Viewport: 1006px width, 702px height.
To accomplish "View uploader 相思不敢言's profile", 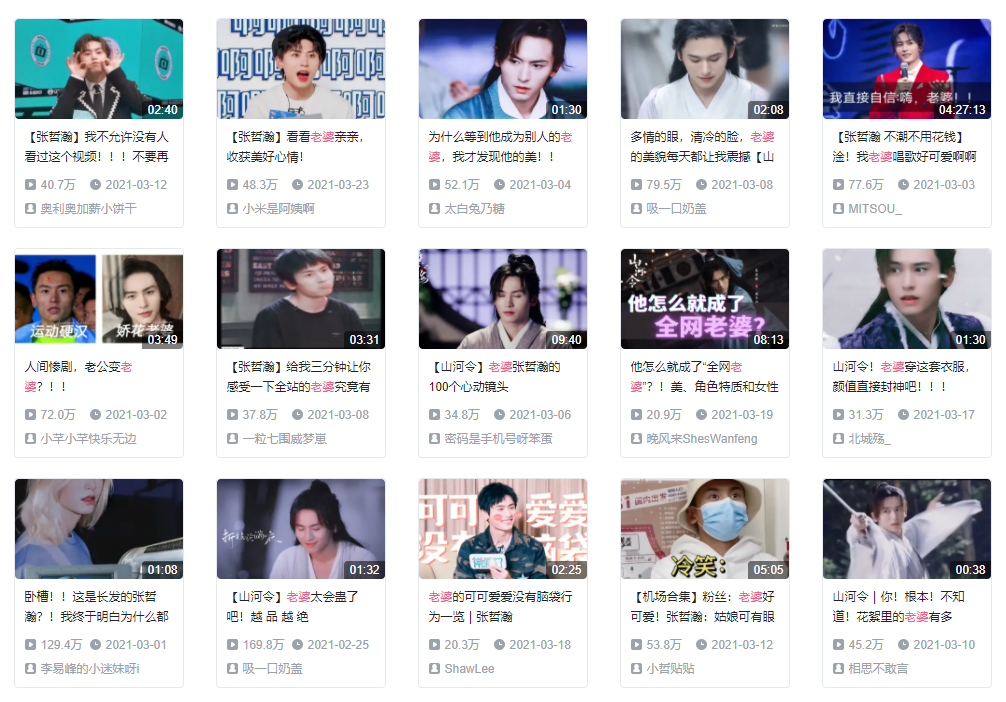I will click(878, 669).
